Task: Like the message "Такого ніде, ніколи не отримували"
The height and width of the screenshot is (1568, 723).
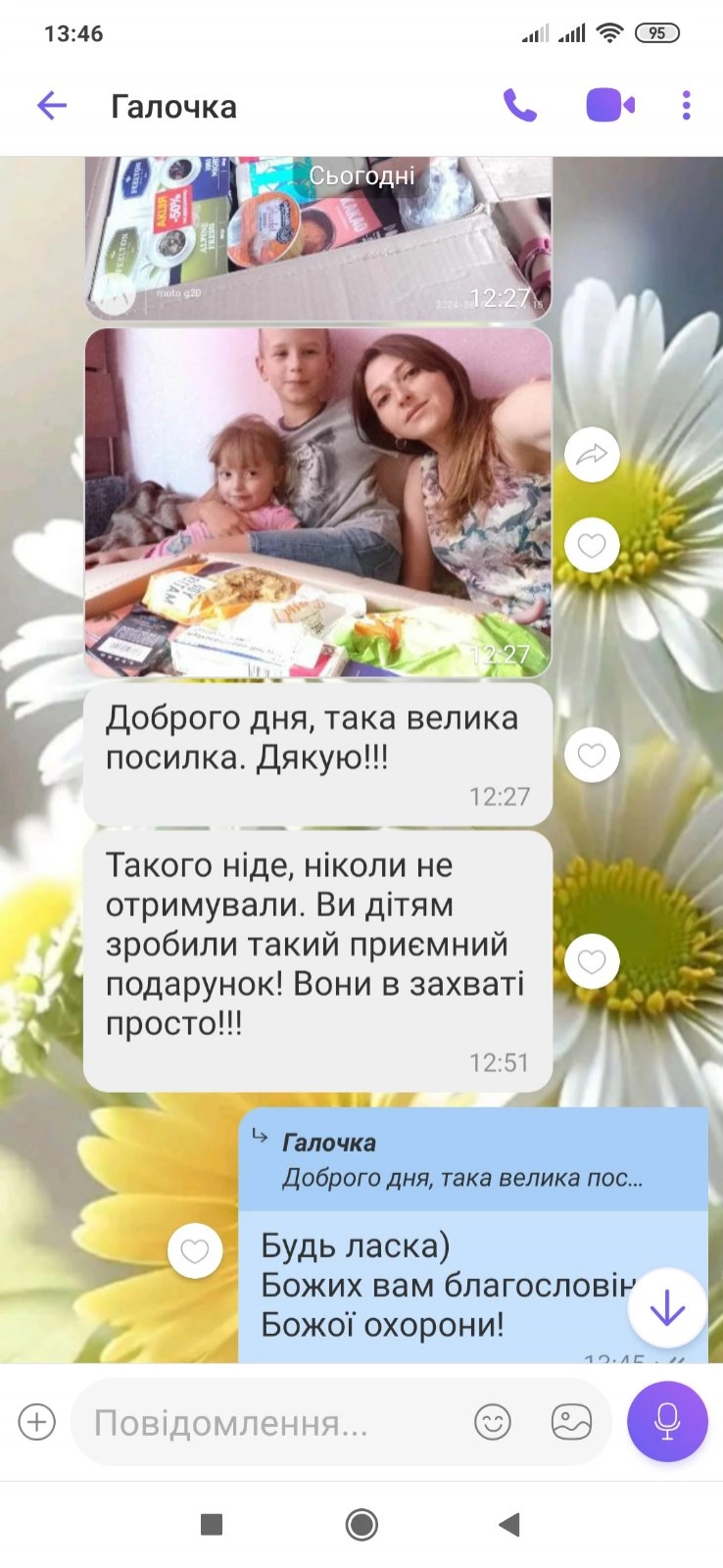Action: pyautogui.click(x=592, y=961)
